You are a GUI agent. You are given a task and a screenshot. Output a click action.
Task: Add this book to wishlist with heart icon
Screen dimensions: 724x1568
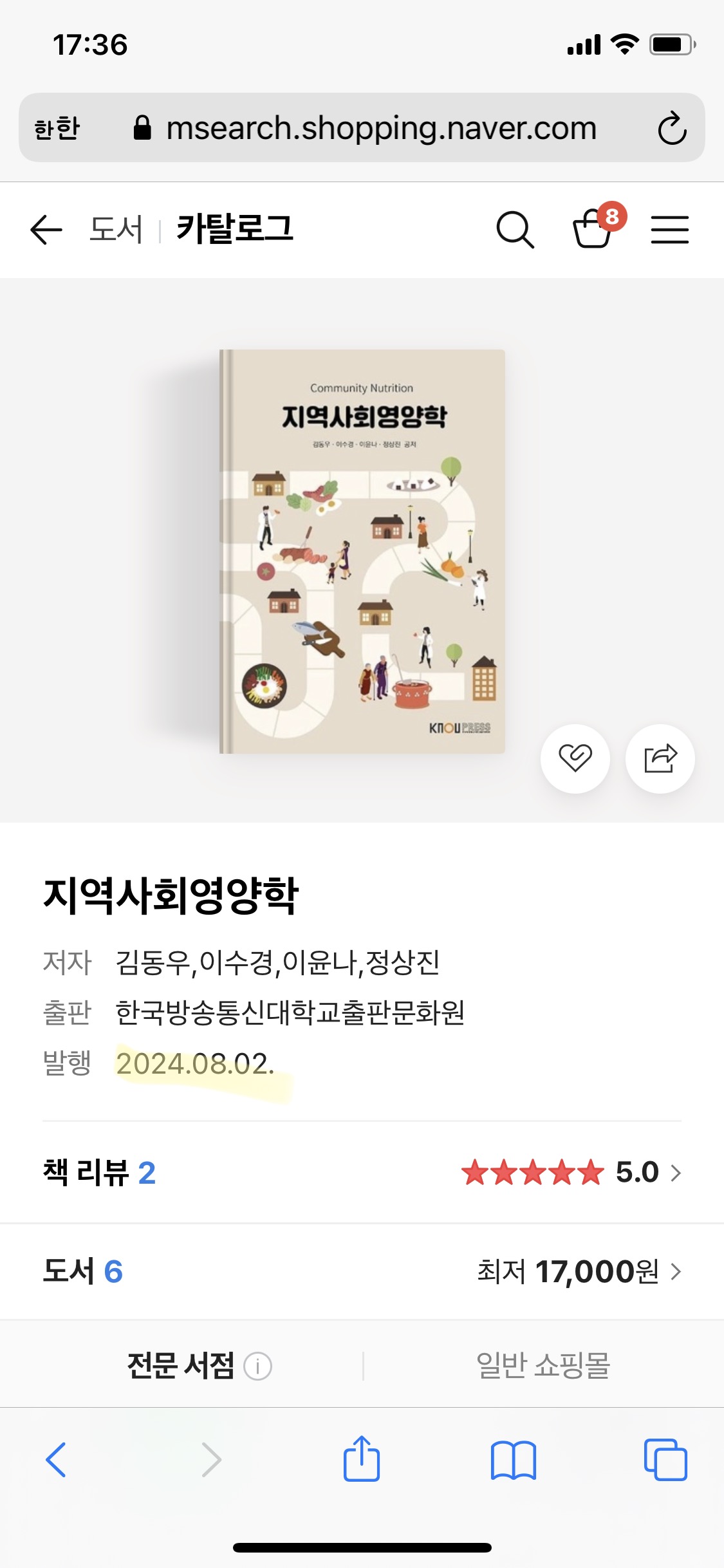point(575,758)
